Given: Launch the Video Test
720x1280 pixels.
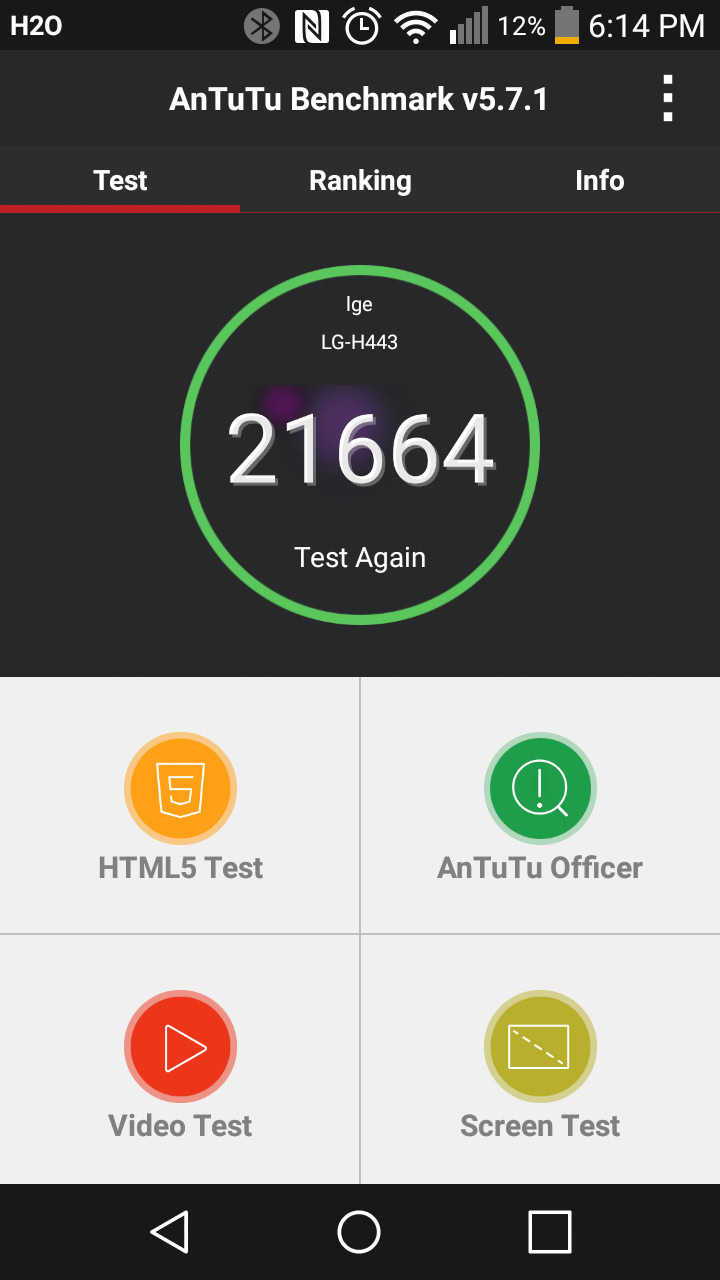Looking at the screenshot, I should pyautogui.click(x=180, y=1060).
